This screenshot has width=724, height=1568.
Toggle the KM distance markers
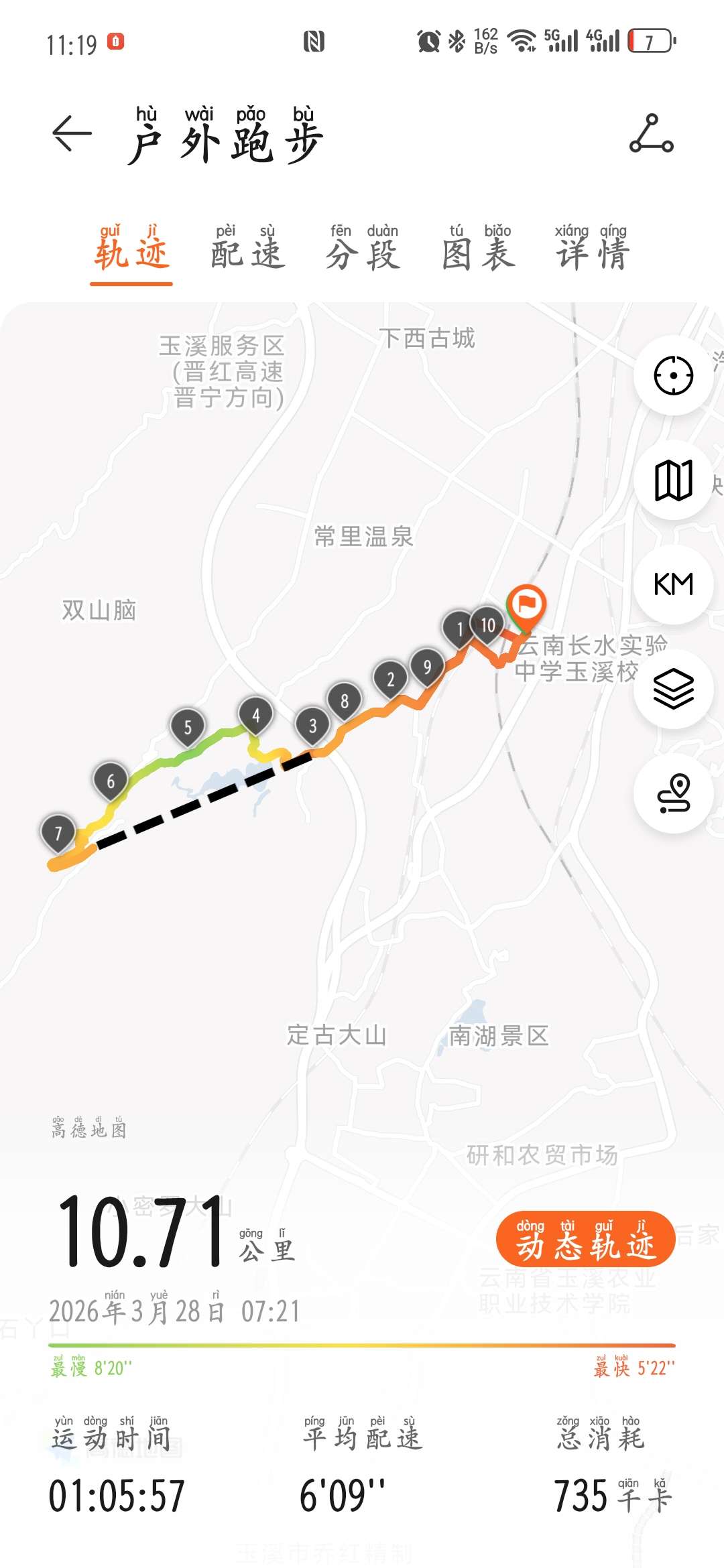coord(673,584)
